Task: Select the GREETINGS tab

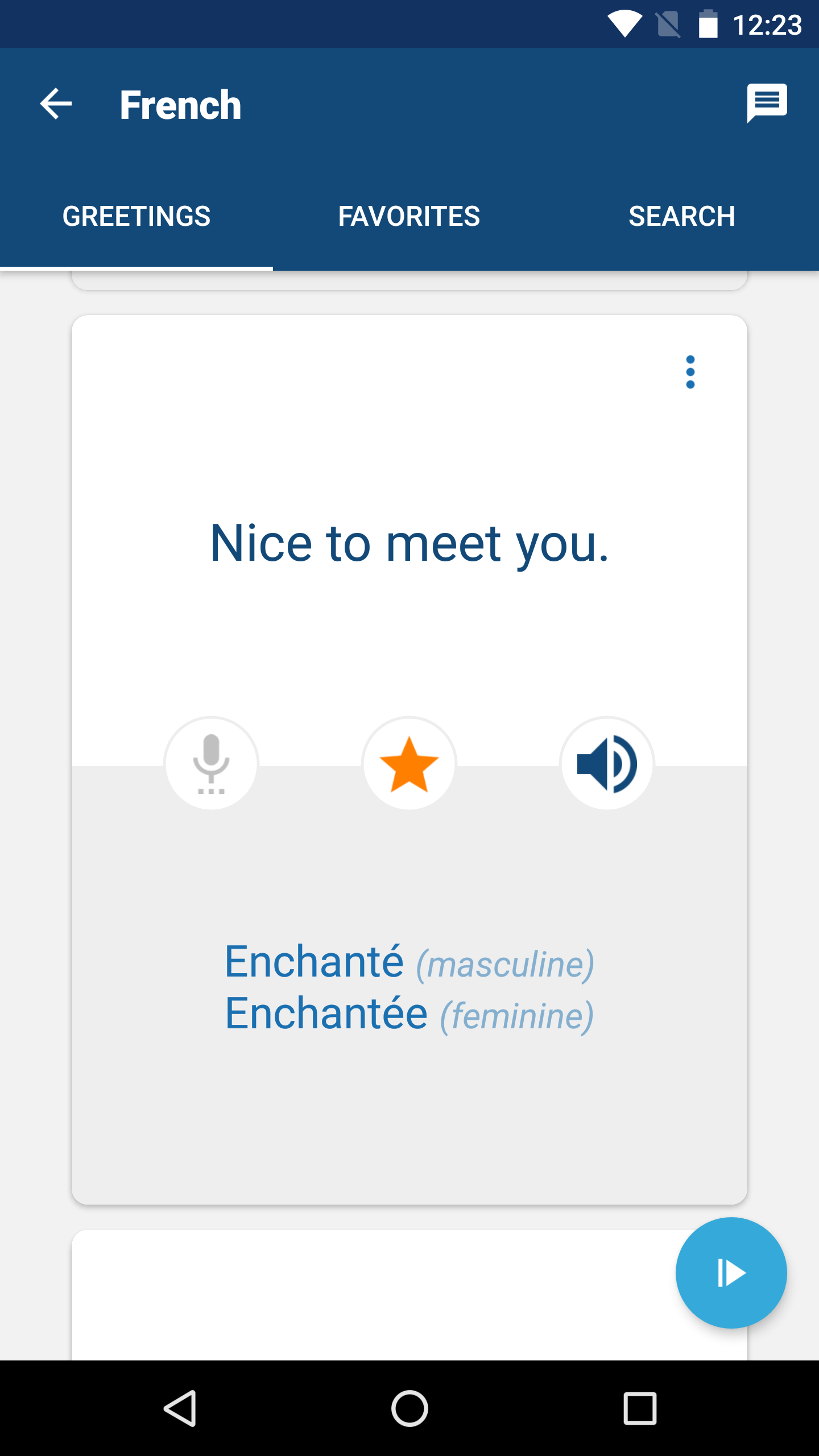Action: pos(136,217)
